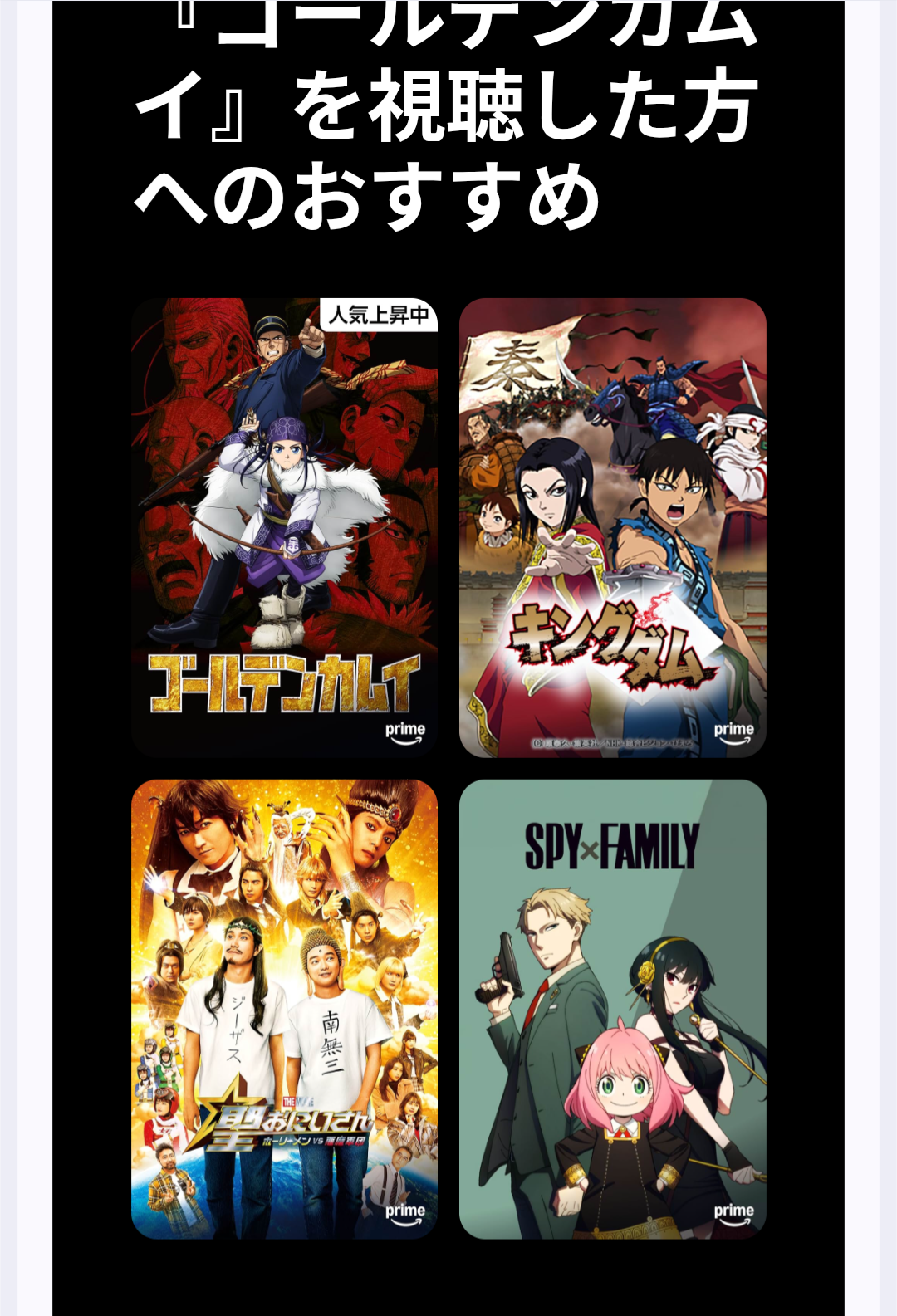Open the SPY×FAMILY poster tile
Image resolution: width=897 pixels, height=1316 pixels.
[x=612, y=1009]
